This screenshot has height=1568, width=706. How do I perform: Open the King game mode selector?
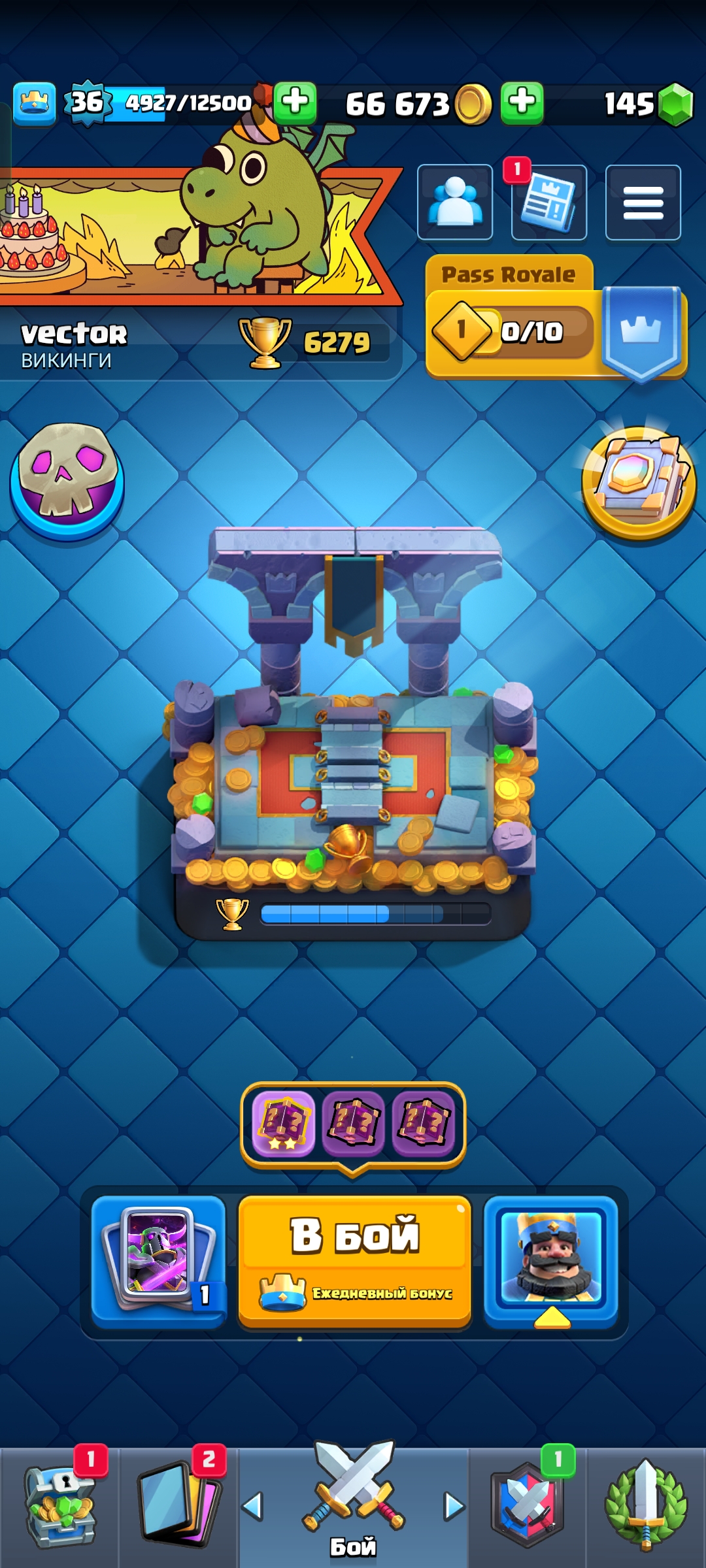coord(551,1261)
